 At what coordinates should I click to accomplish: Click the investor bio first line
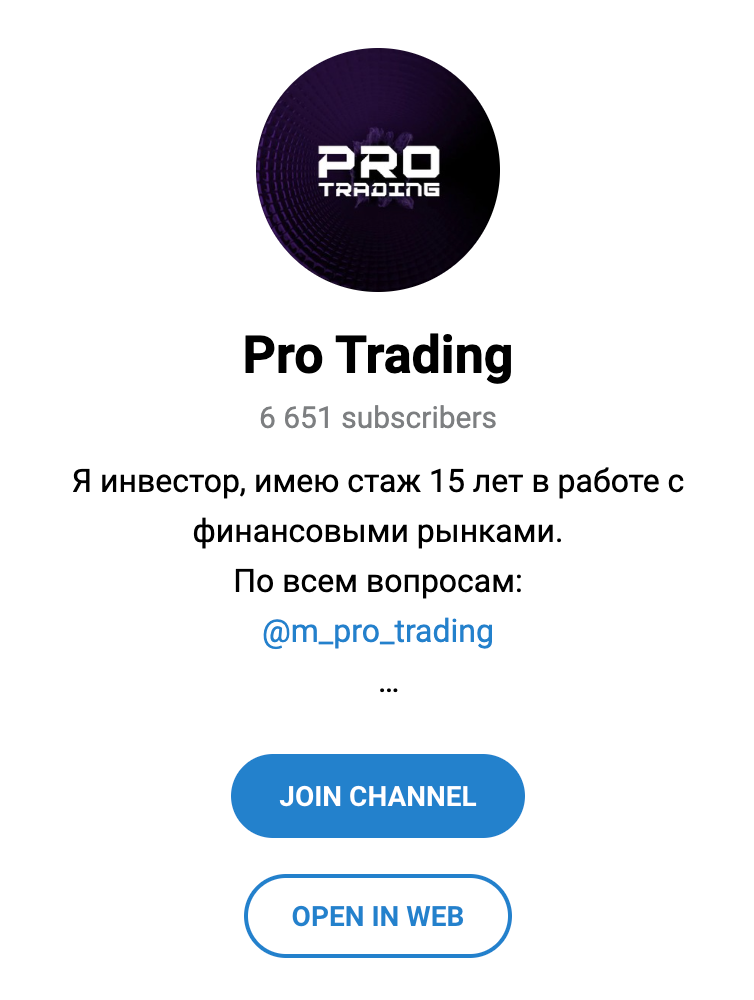tap(377, 481)
